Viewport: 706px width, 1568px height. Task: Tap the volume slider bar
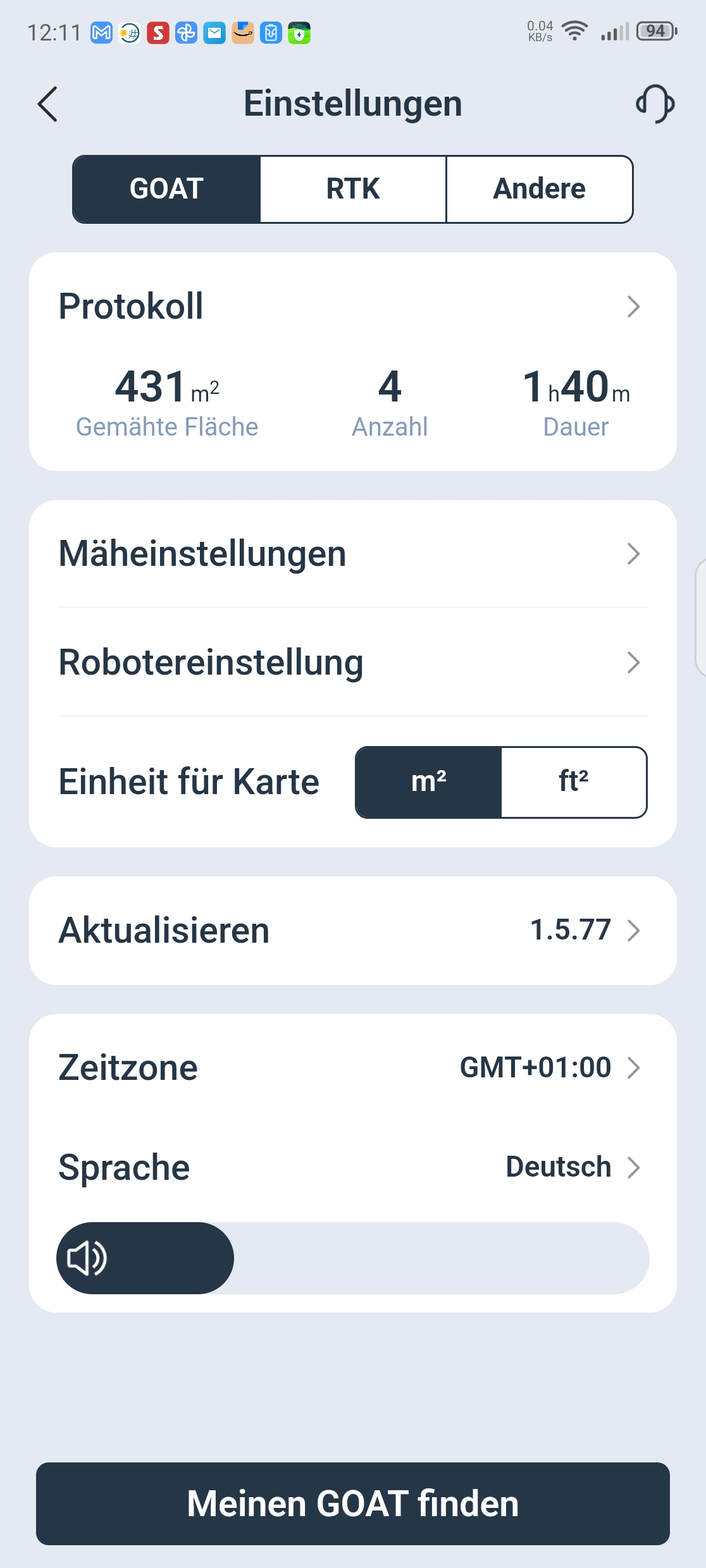pos(353,1258)
